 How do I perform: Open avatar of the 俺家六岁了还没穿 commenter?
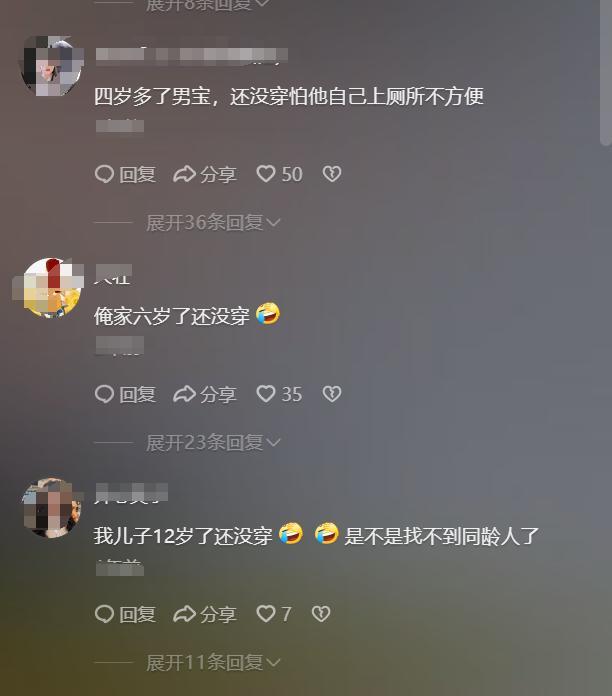click(51, 287)
